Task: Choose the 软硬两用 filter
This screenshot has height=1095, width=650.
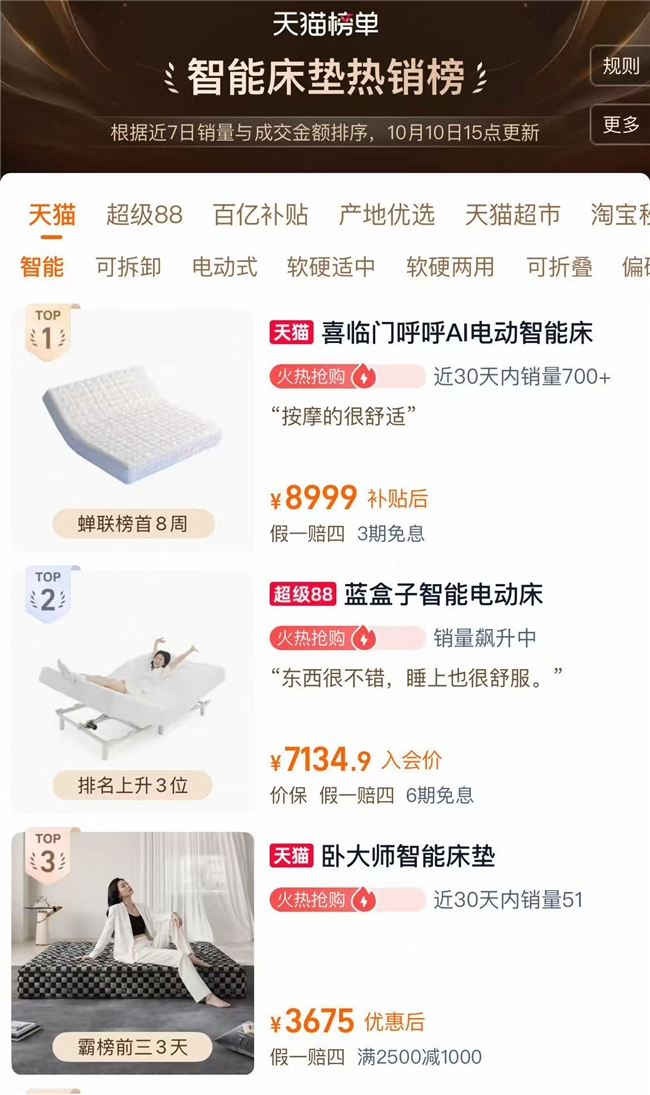Action: (x=450, y=267)
